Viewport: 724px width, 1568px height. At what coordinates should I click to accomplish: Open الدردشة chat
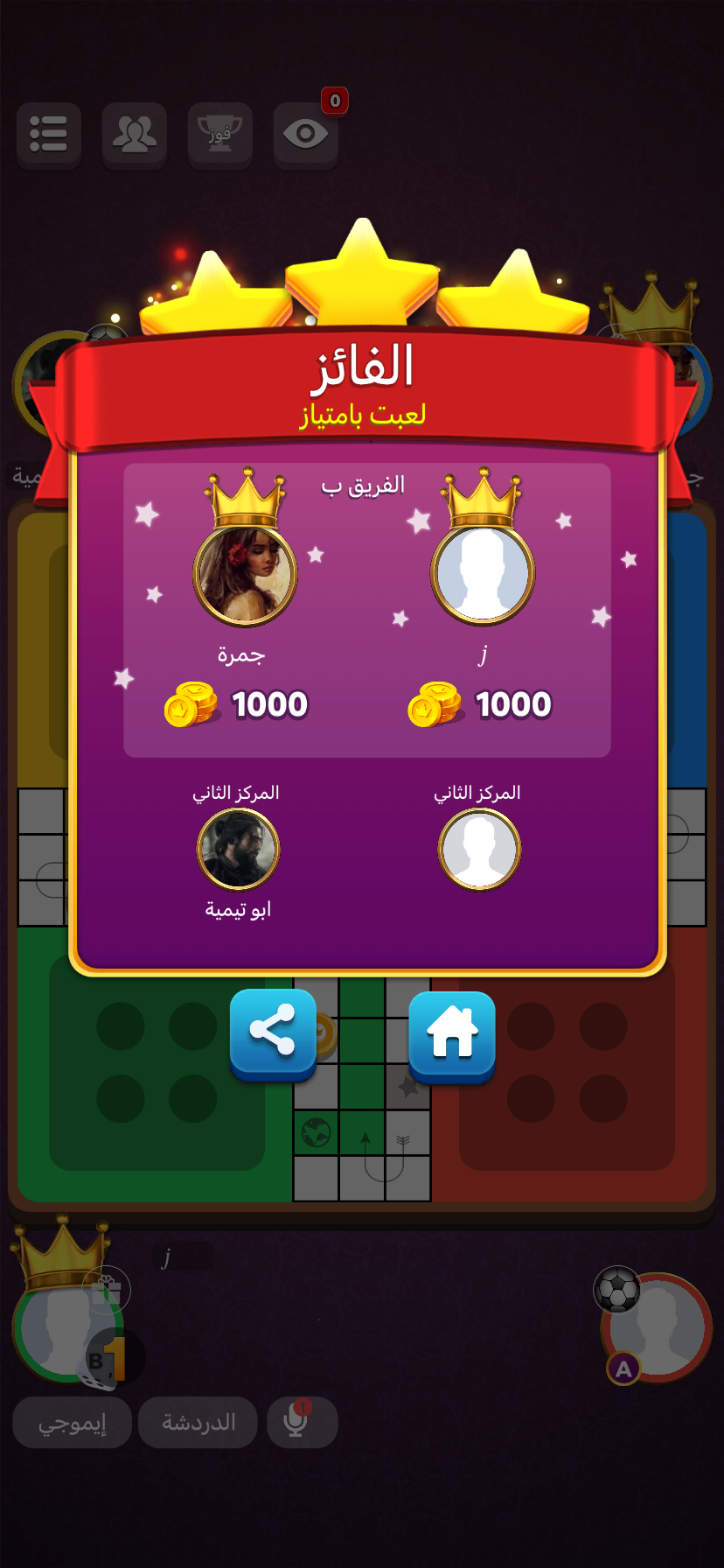198,1422
